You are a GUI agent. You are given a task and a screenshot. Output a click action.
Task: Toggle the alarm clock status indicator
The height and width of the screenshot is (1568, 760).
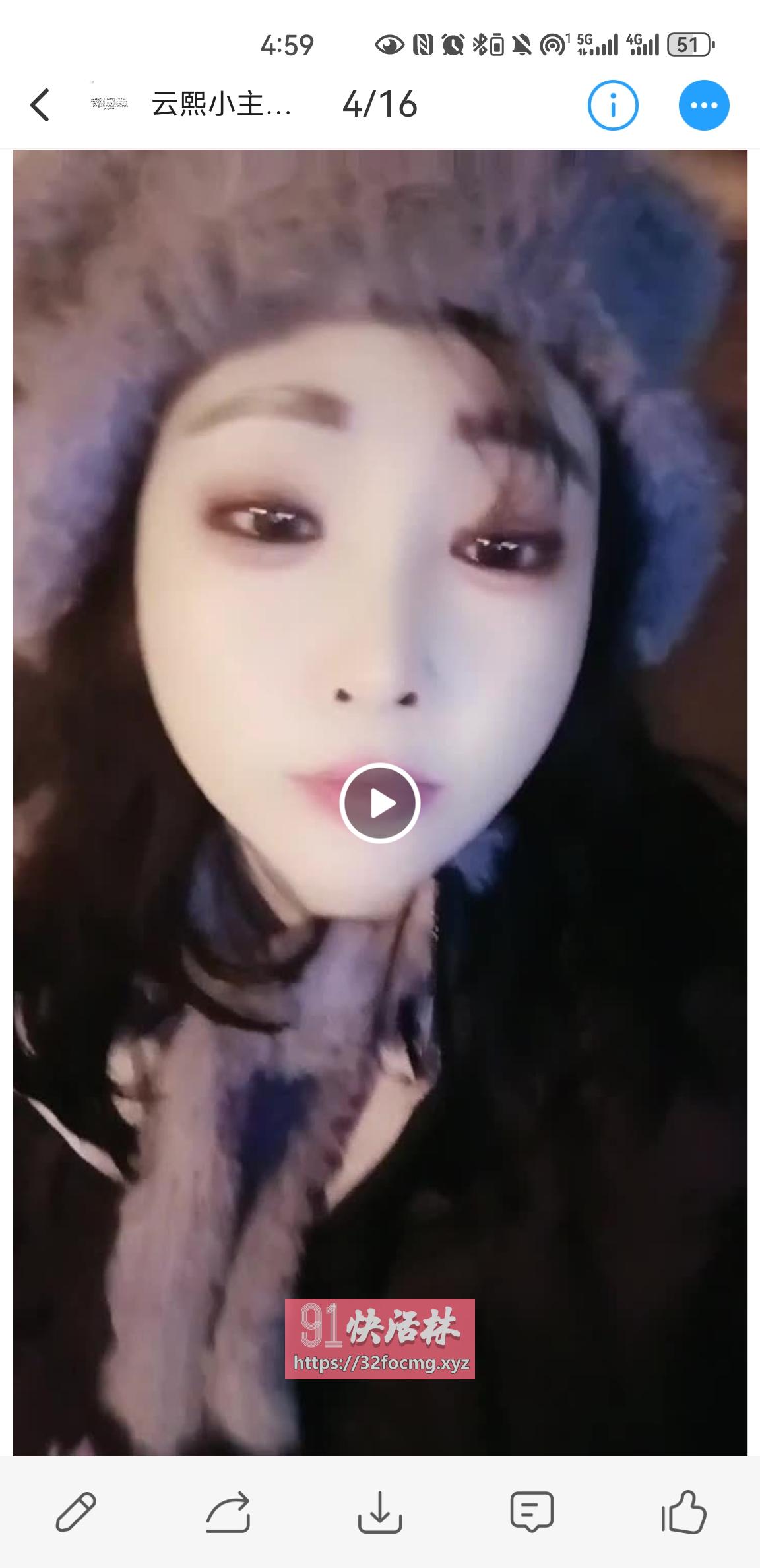click(x=451, y=43)
